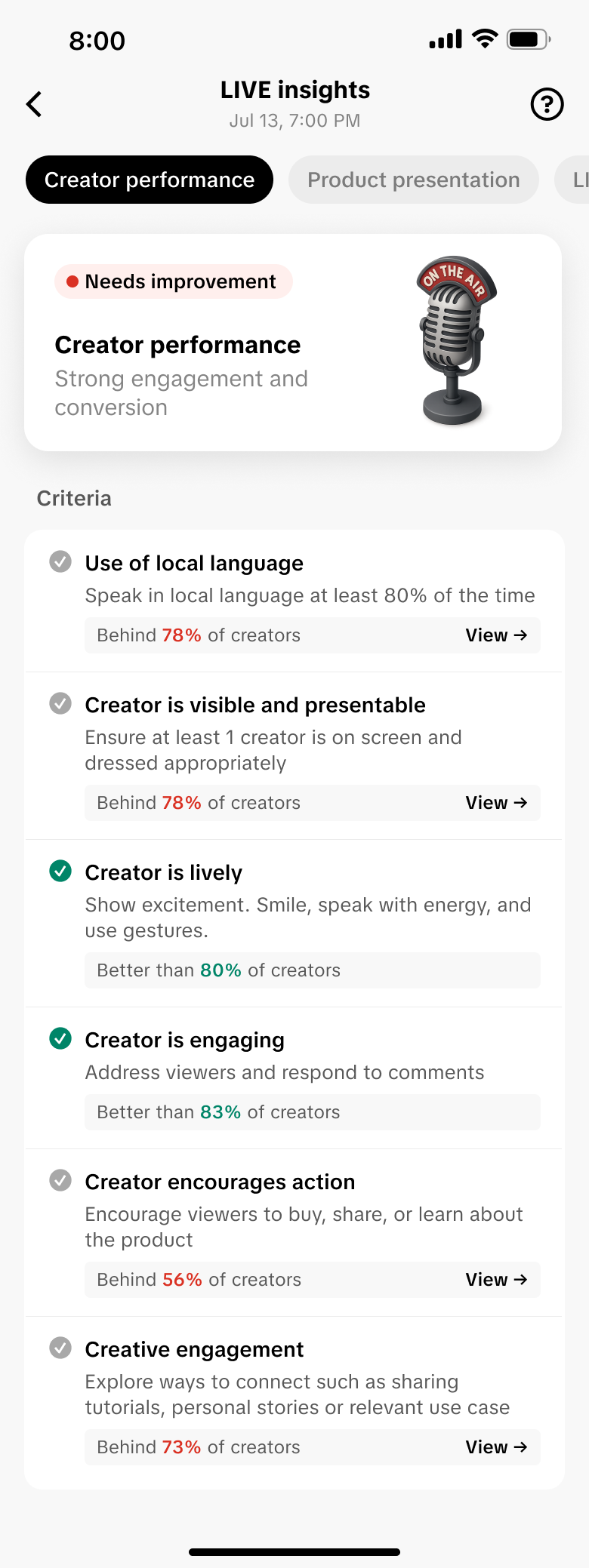View details for Use of local language
The height and width of the screenshot is (1568, 589).
tap(496, 635)
